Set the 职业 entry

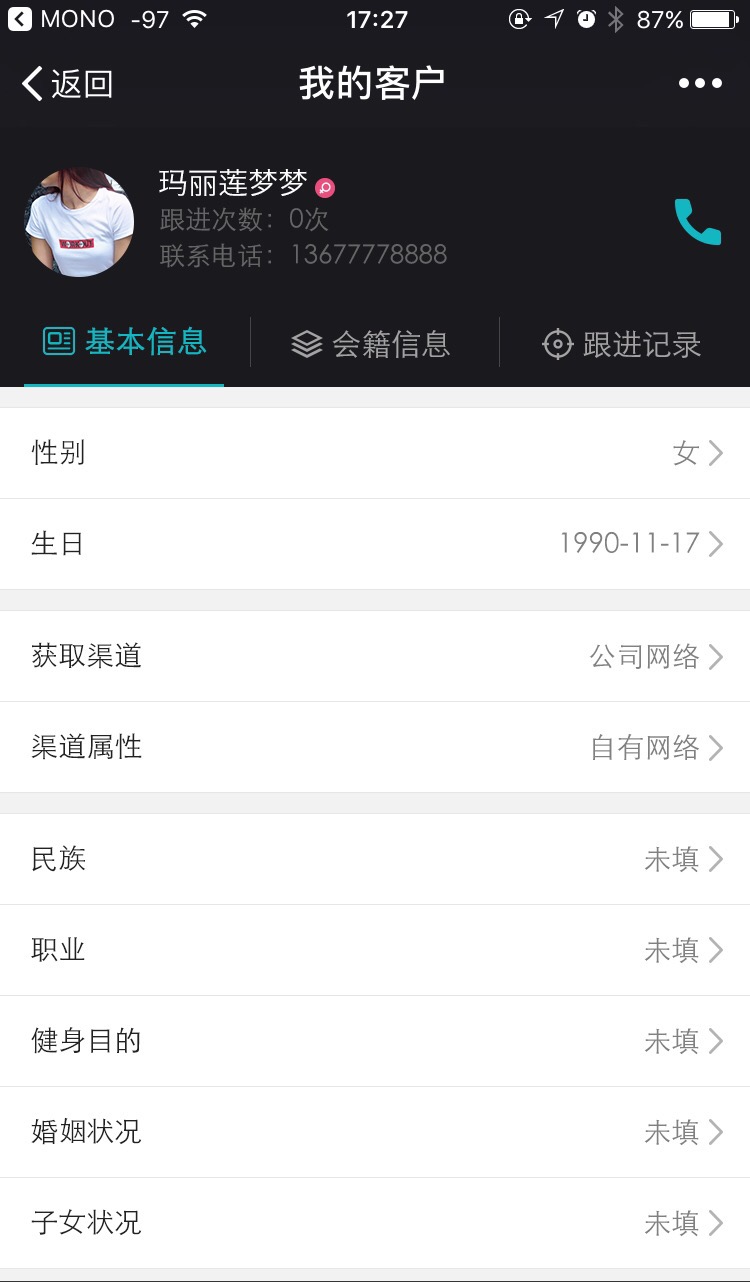pos(375,950)
